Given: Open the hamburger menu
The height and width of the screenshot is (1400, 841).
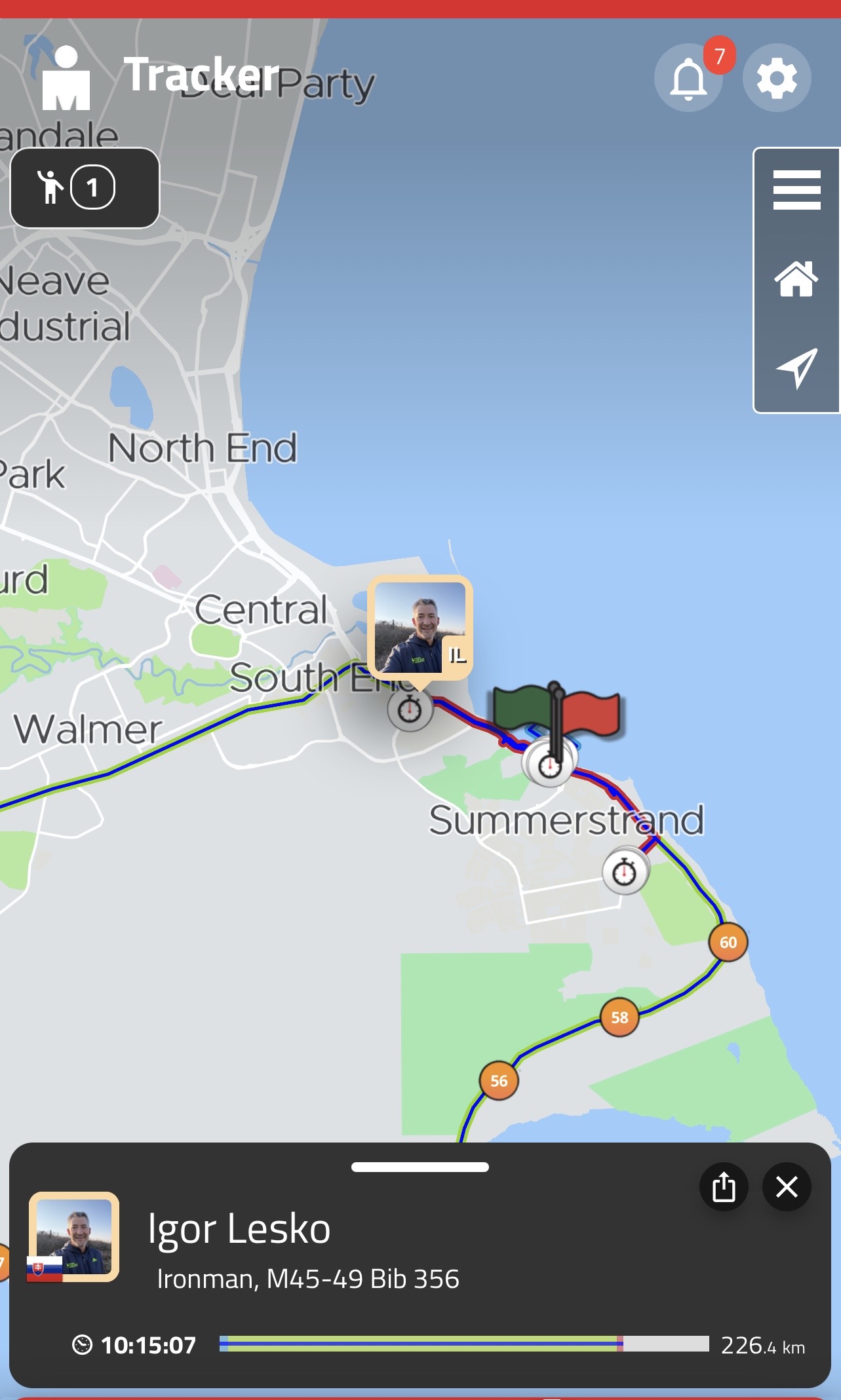Looking at the screenshot, I should [x=796, y=190].
